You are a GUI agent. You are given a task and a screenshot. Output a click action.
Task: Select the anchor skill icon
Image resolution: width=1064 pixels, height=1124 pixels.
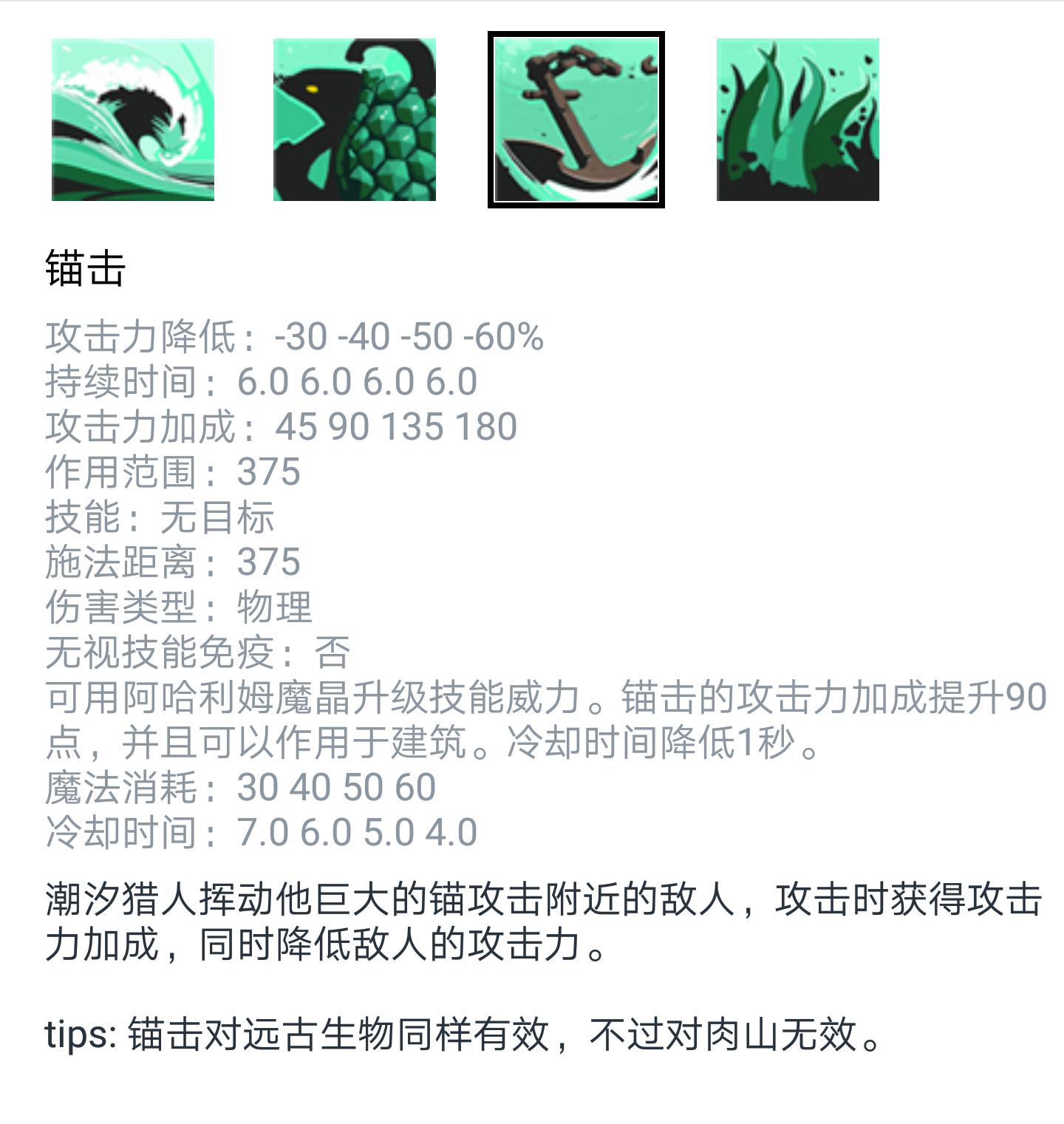[576, 120]
